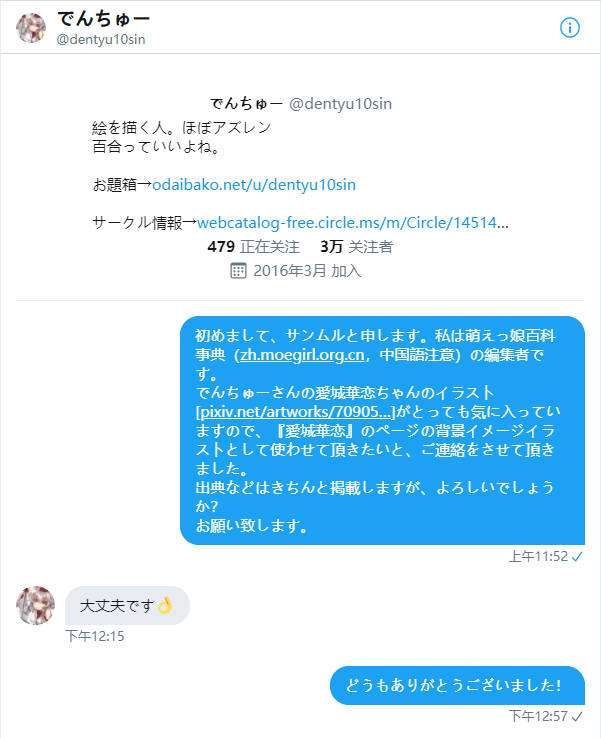The height and width of the screenshot is (738, 601).
Task: Open the odaibako.net/u/dentyu10sin link
Action: 254,185
